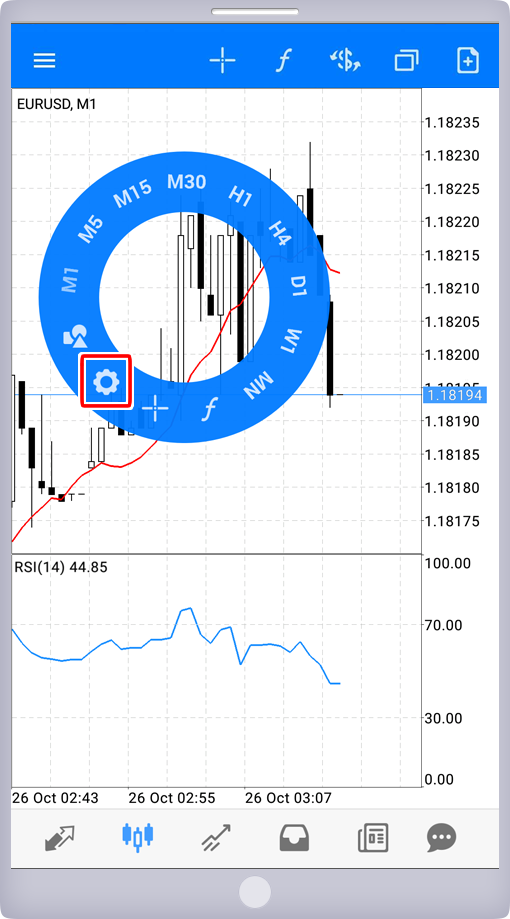510x919 pixels.
Task: Change symbol with the dollar icon
Action: point(345,60)
